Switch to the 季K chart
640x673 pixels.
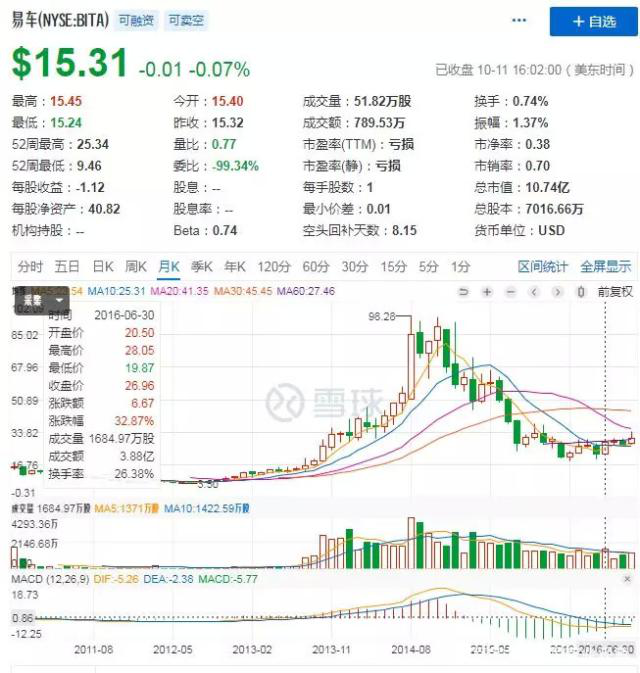pos(202,267)
